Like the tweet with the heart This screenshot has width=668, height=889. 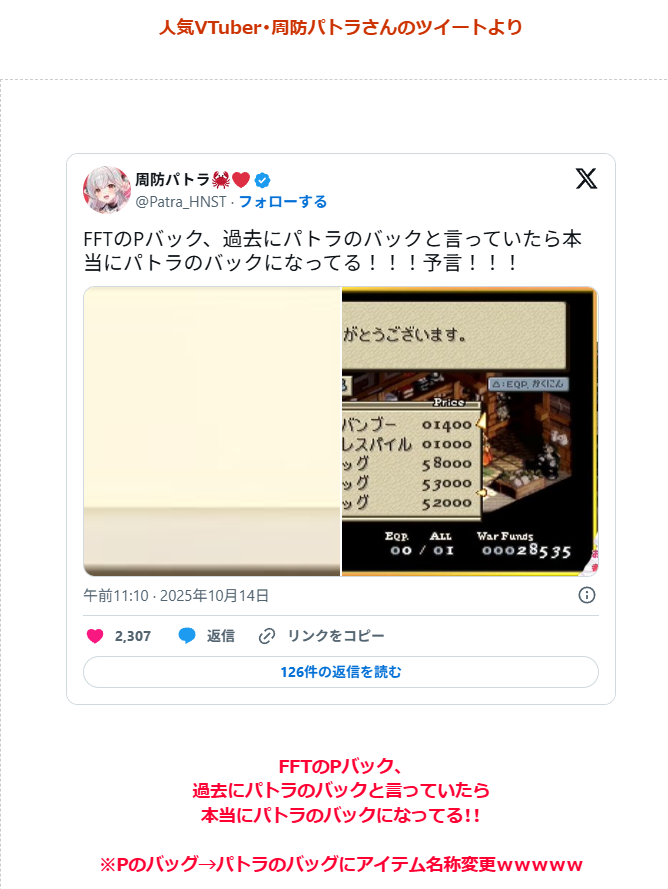(x=96, y=636)
